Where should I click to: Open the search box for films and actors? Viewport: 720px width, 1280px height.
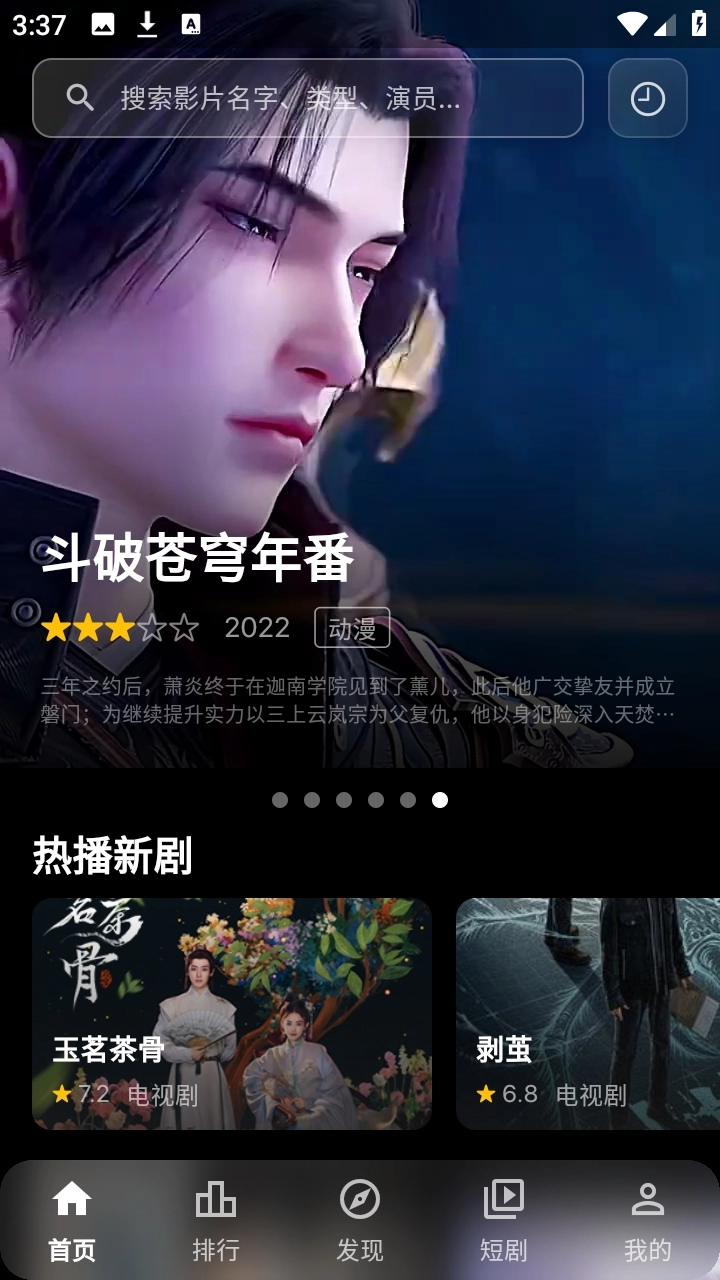(308, 98)
